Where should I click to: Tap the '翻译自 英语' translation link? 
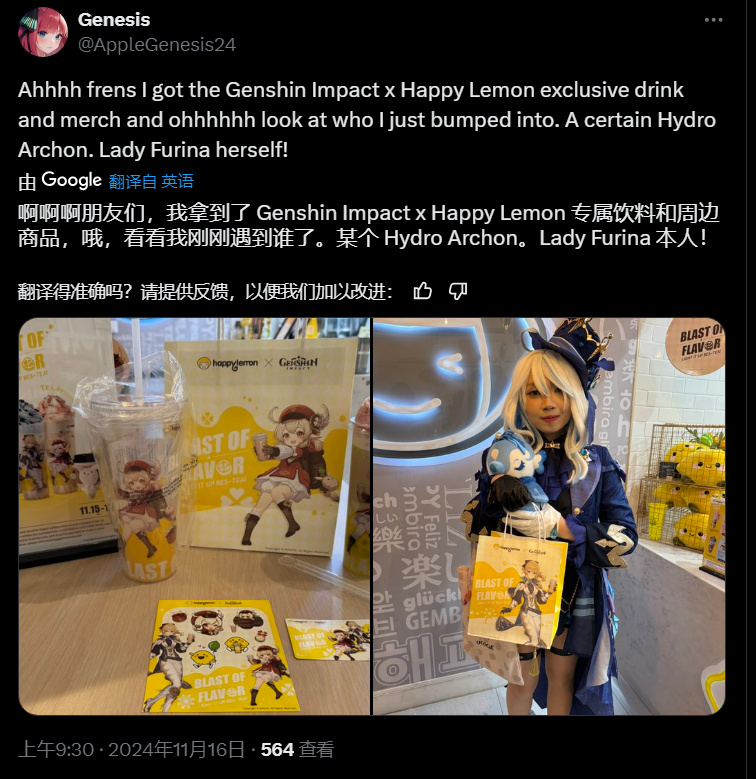coord(151,181)
